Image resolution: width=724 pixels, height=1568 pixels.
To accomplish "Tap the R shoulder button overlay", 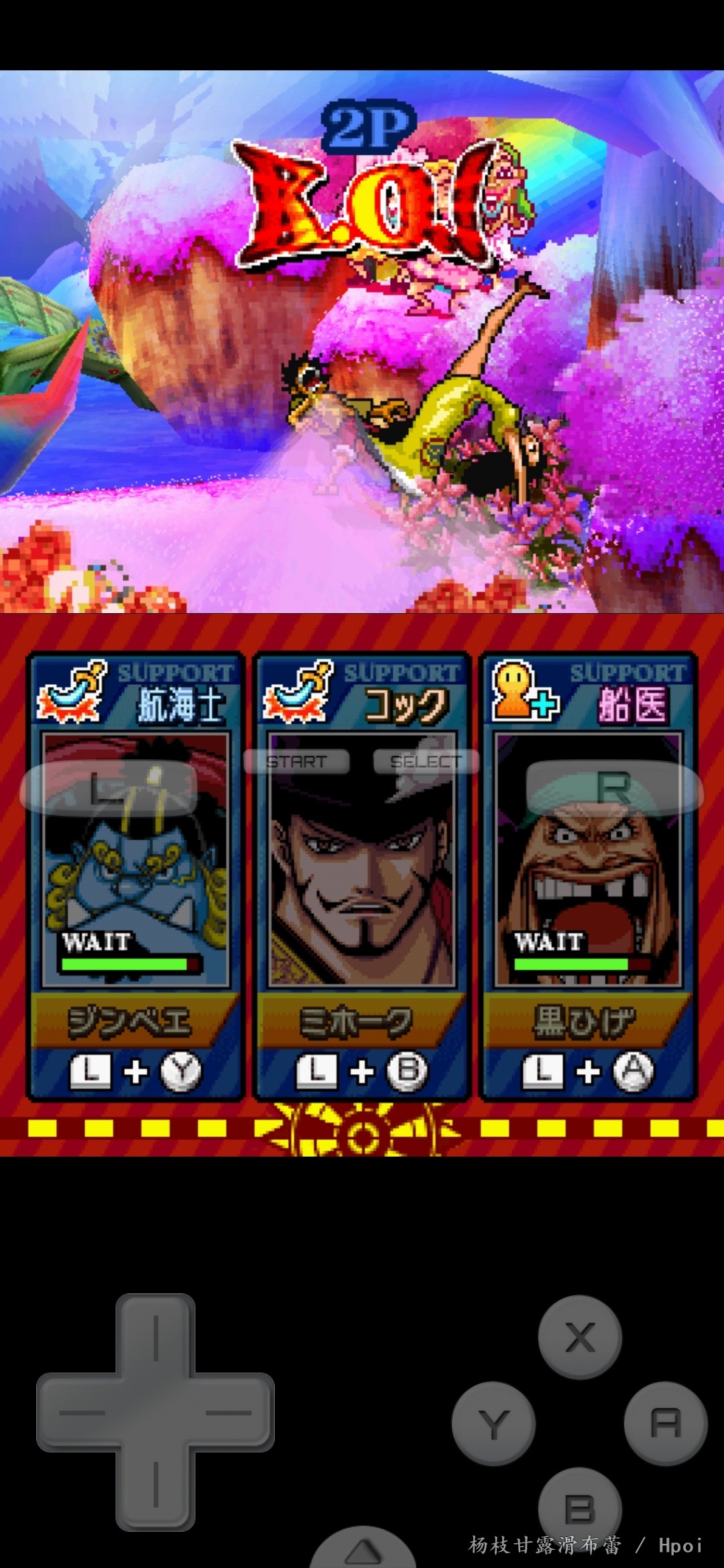I will (614, 787).
